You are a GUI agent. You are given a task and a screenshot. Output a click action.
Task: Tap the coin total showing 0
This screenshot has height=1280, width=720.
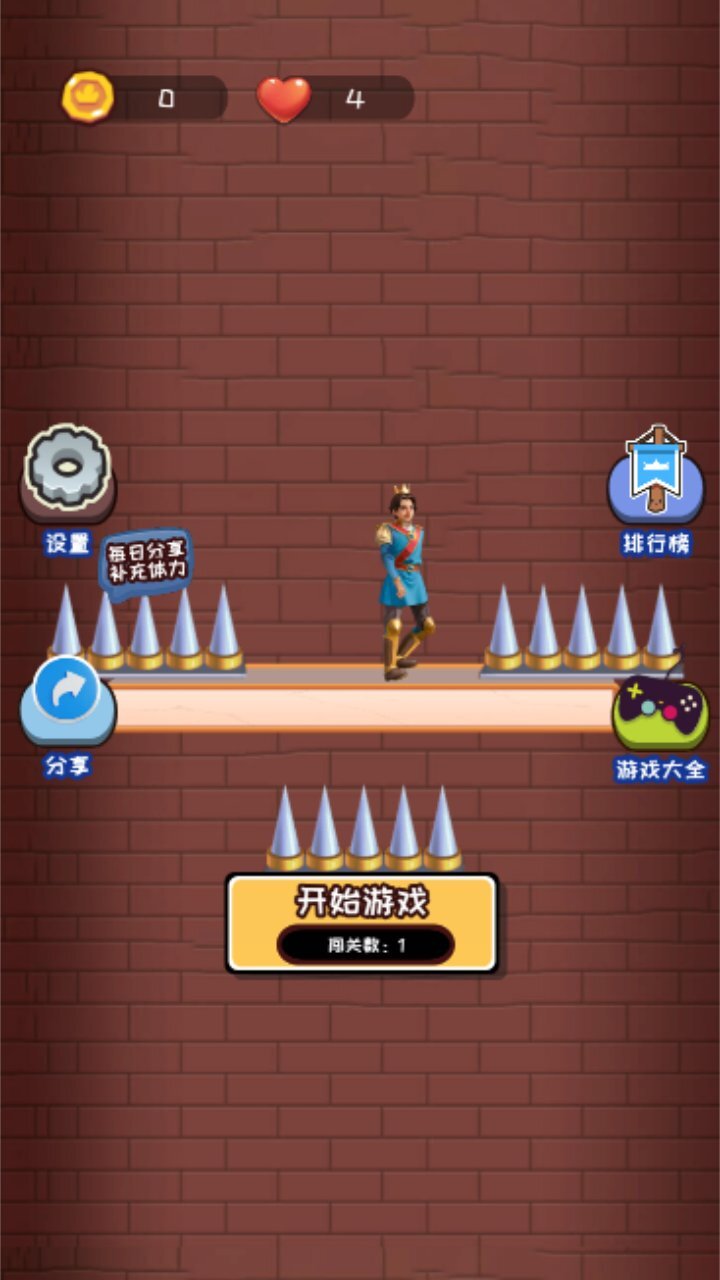tap(166, 98)
